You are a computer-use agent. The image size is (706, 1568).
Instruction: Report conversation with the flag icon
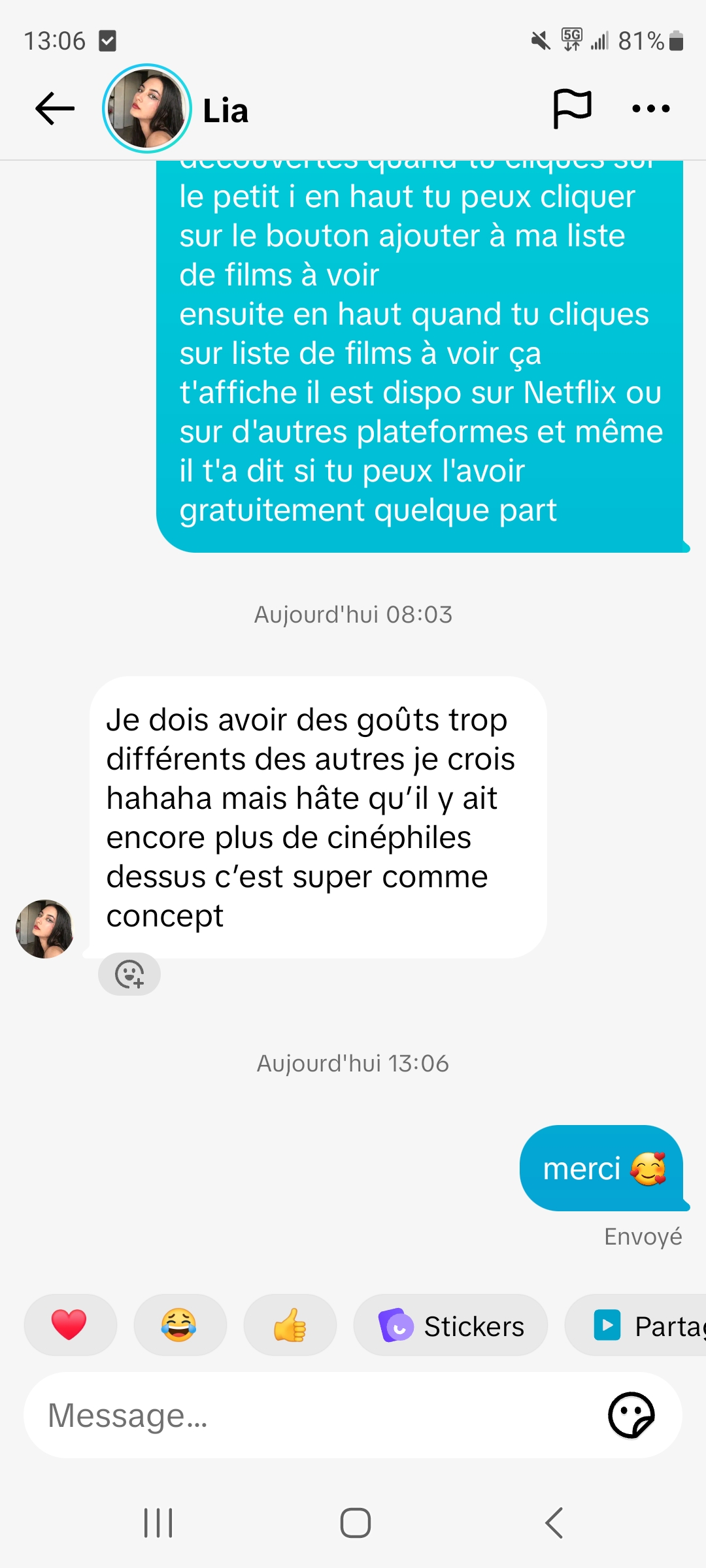[572, 109]
